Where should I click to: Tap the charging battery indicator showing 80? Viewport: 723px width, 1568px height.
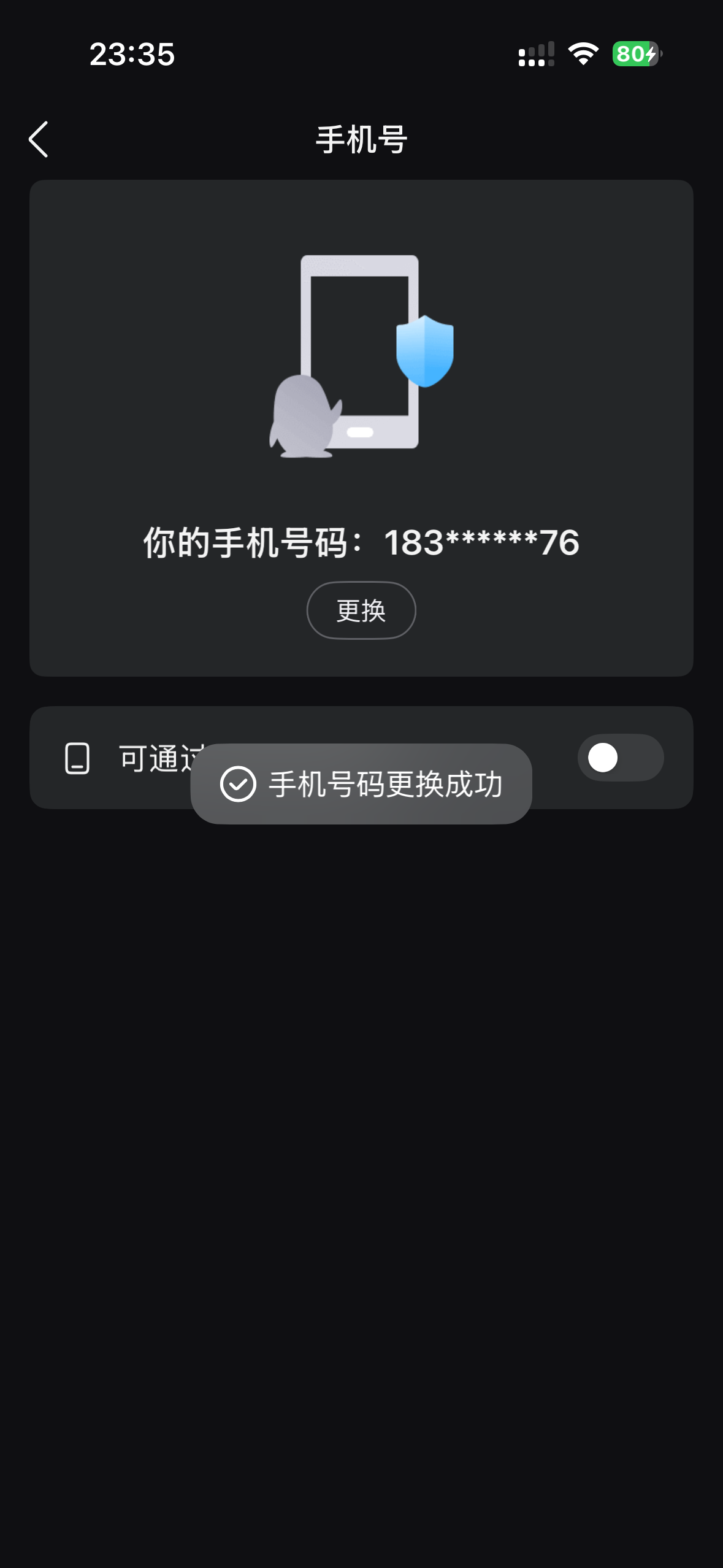[x=635, y=55]
